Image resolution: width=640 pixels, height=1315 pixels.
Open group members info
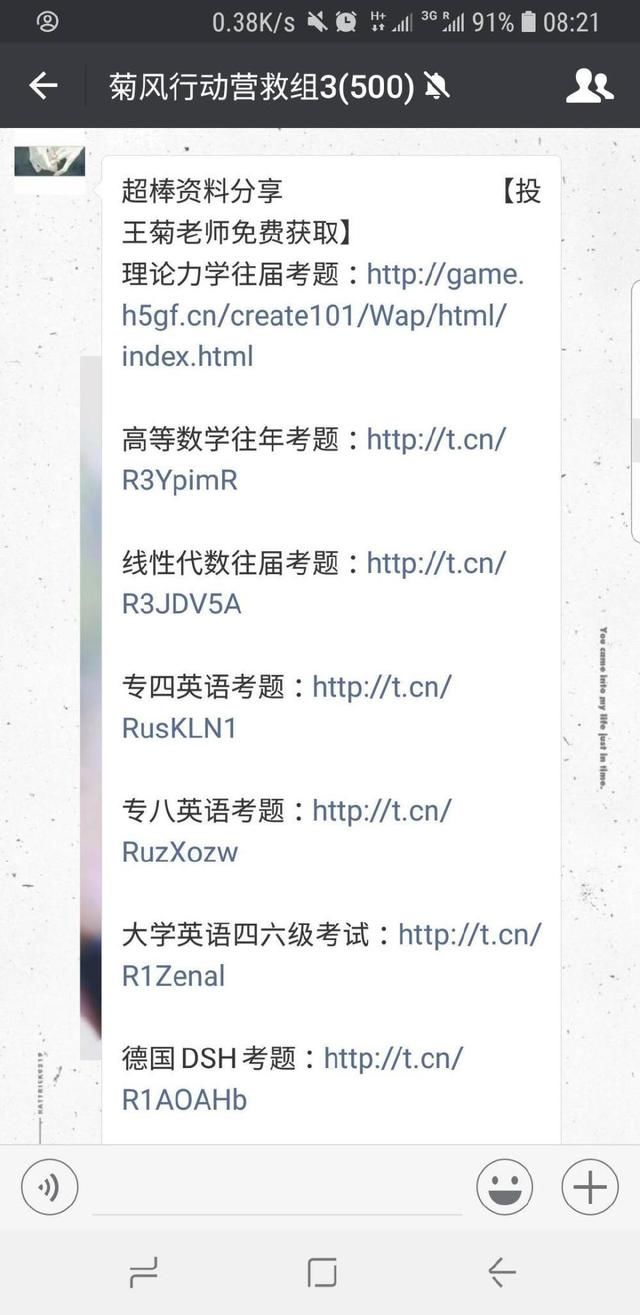589,86
